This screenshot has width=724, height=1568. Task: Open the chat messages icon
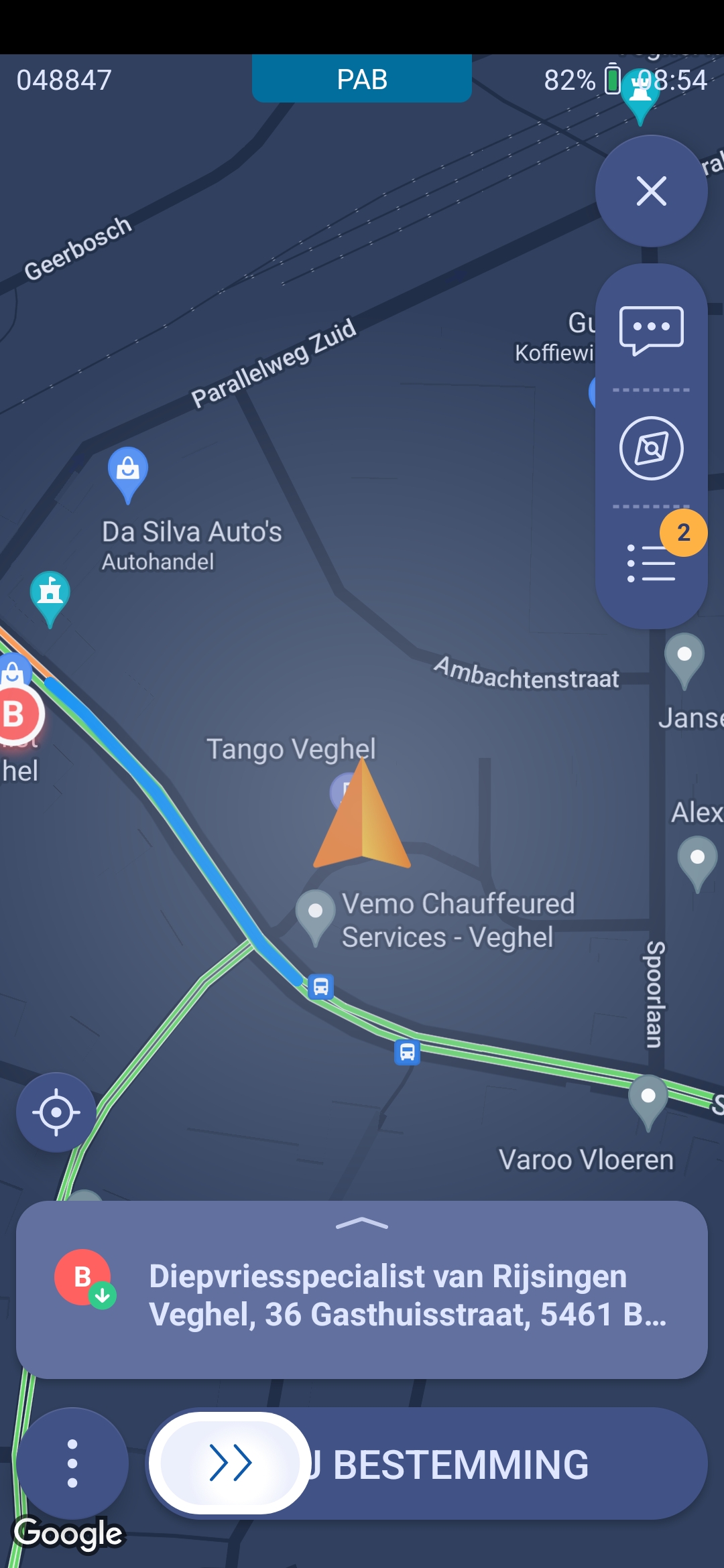pos(651,330)
